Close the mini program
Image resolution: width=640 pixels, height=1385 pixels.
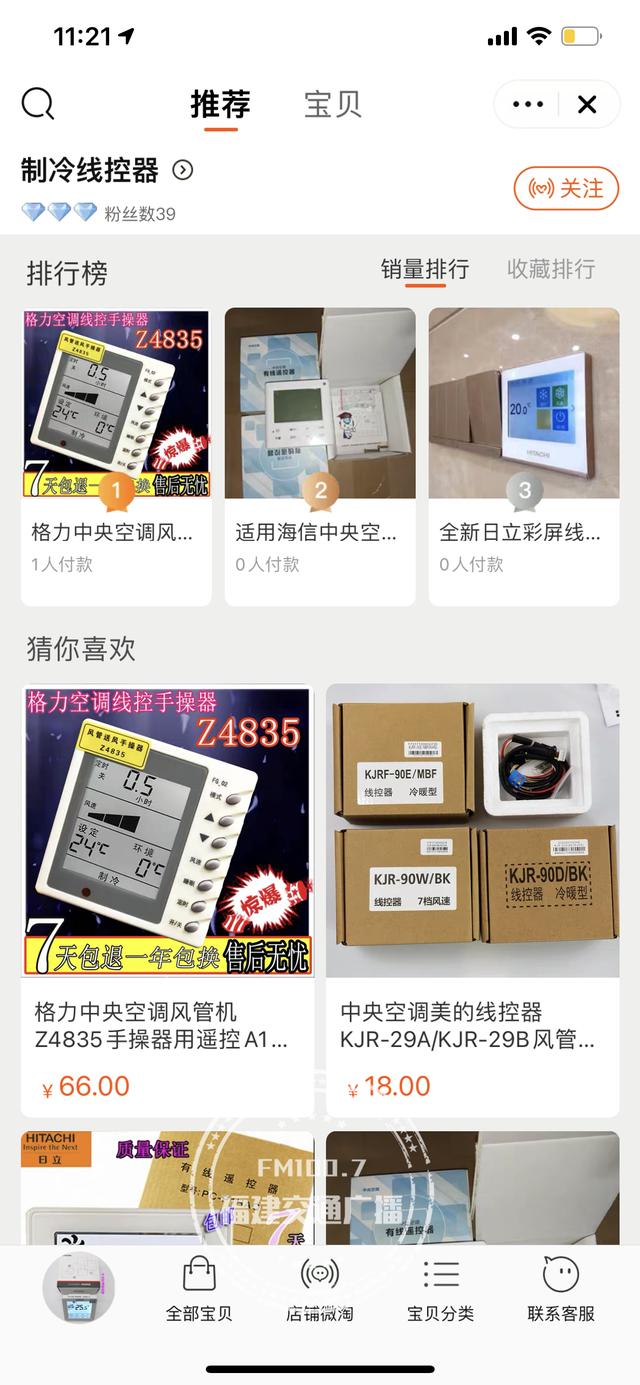(x=587, y=104)
